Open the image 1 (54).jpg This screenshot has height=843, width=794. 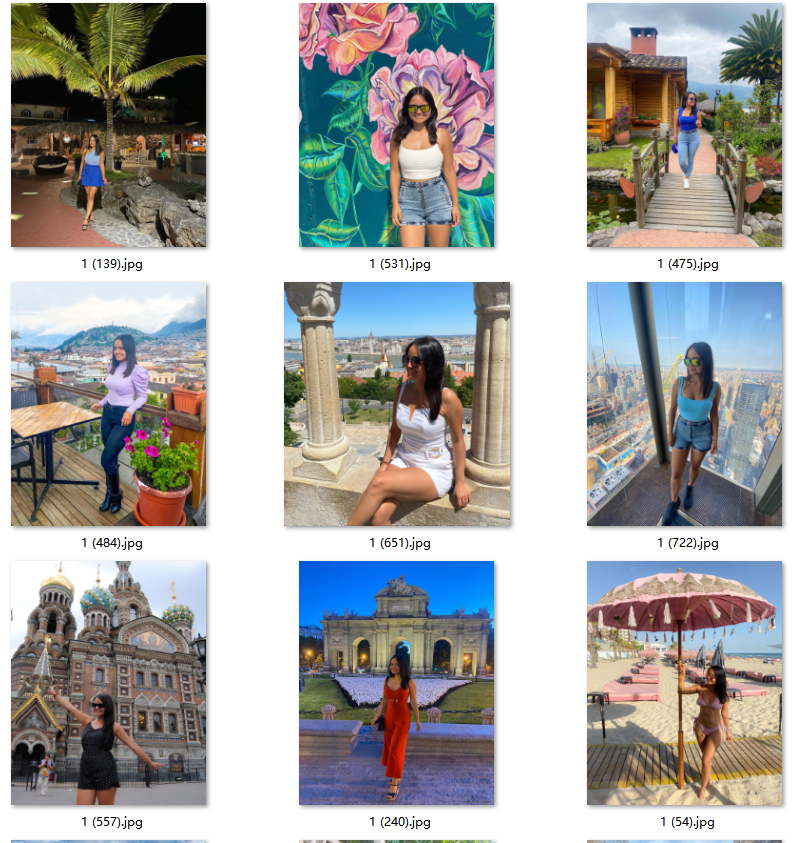(x=684, y=683)
